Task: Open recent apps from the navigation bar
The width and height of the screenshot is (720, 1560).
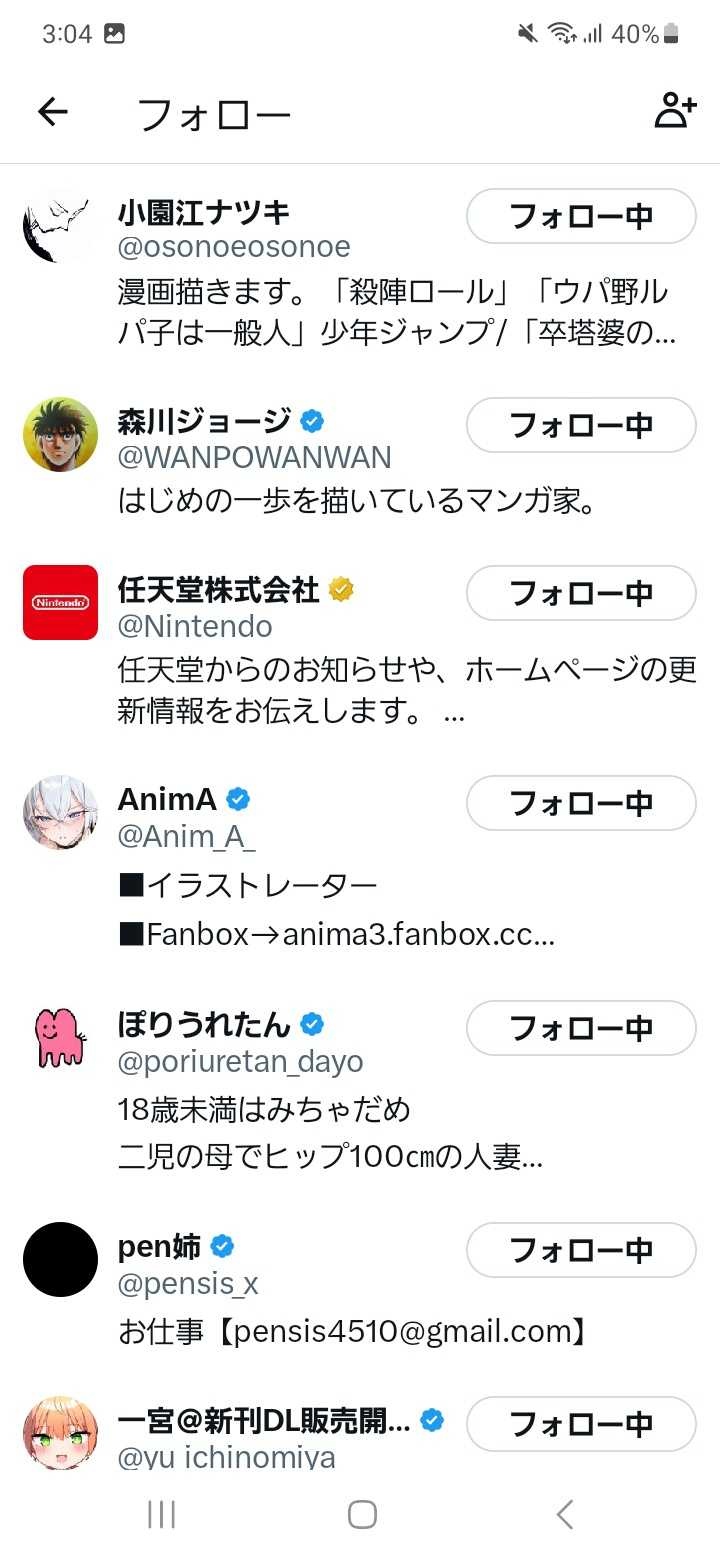Action: click(x=161, y=1514)
